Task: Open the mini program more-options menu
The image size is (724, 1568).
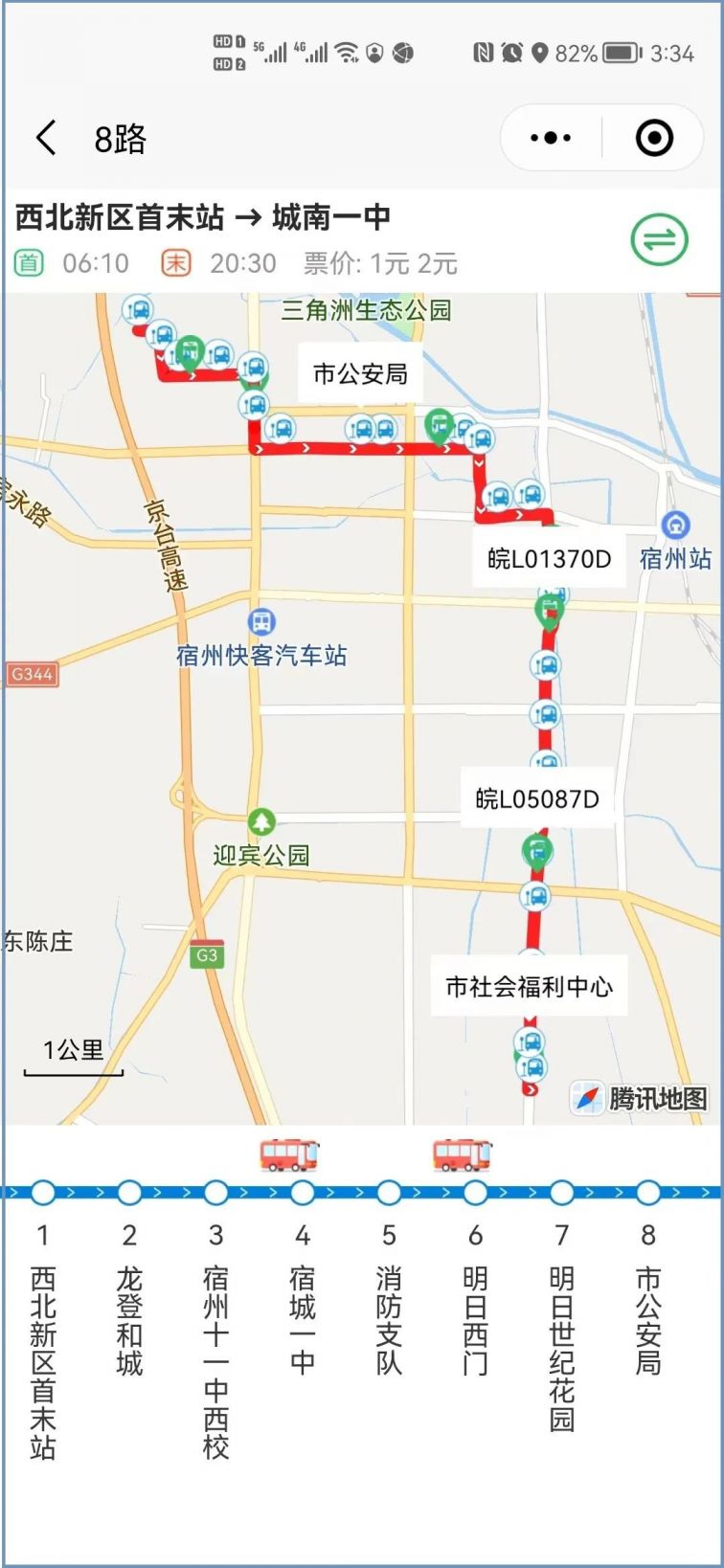Action: tap(551, 138)
